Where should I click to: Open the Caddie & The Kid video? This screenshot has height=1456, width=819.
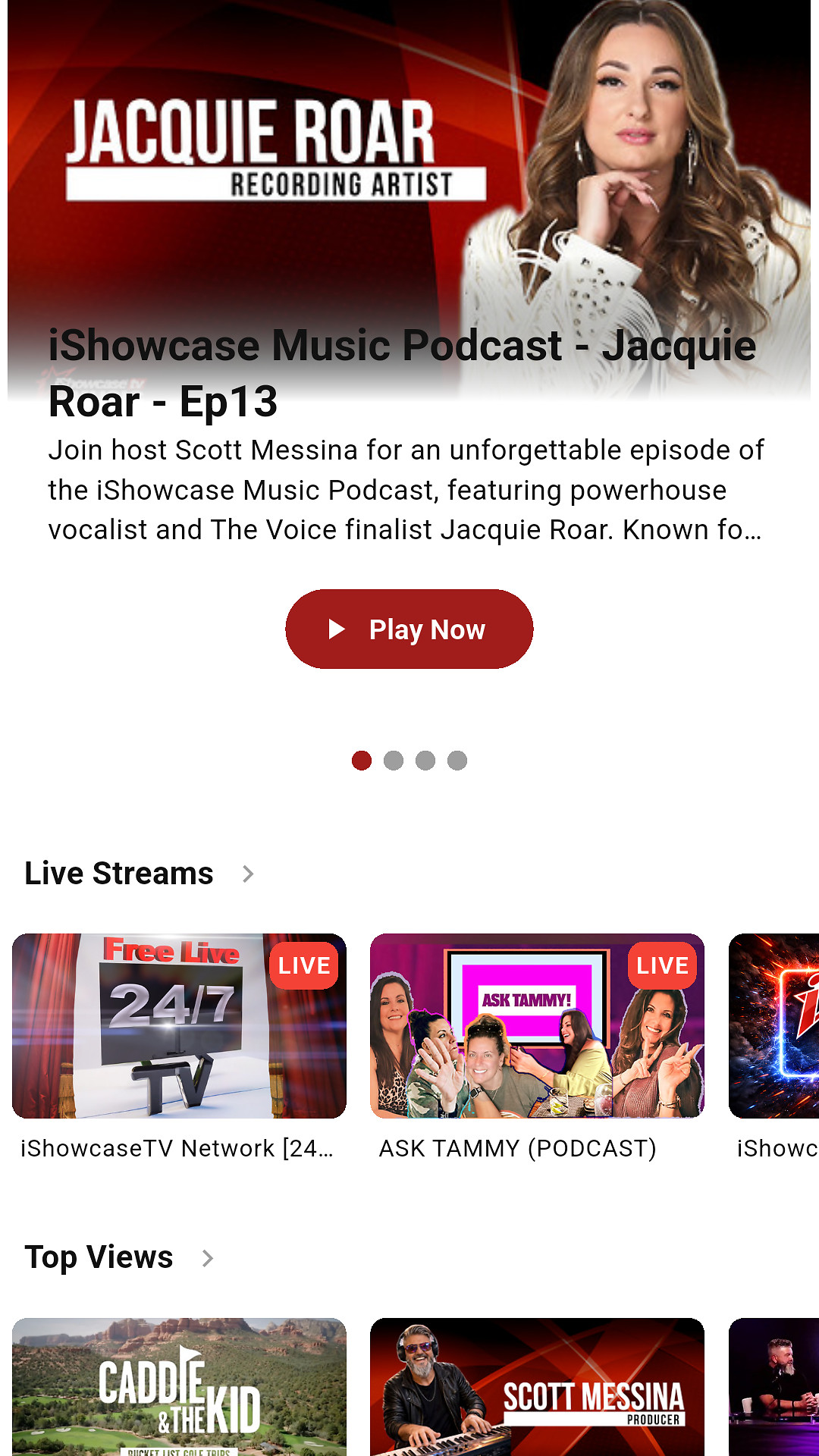[x=179, y=1386]
